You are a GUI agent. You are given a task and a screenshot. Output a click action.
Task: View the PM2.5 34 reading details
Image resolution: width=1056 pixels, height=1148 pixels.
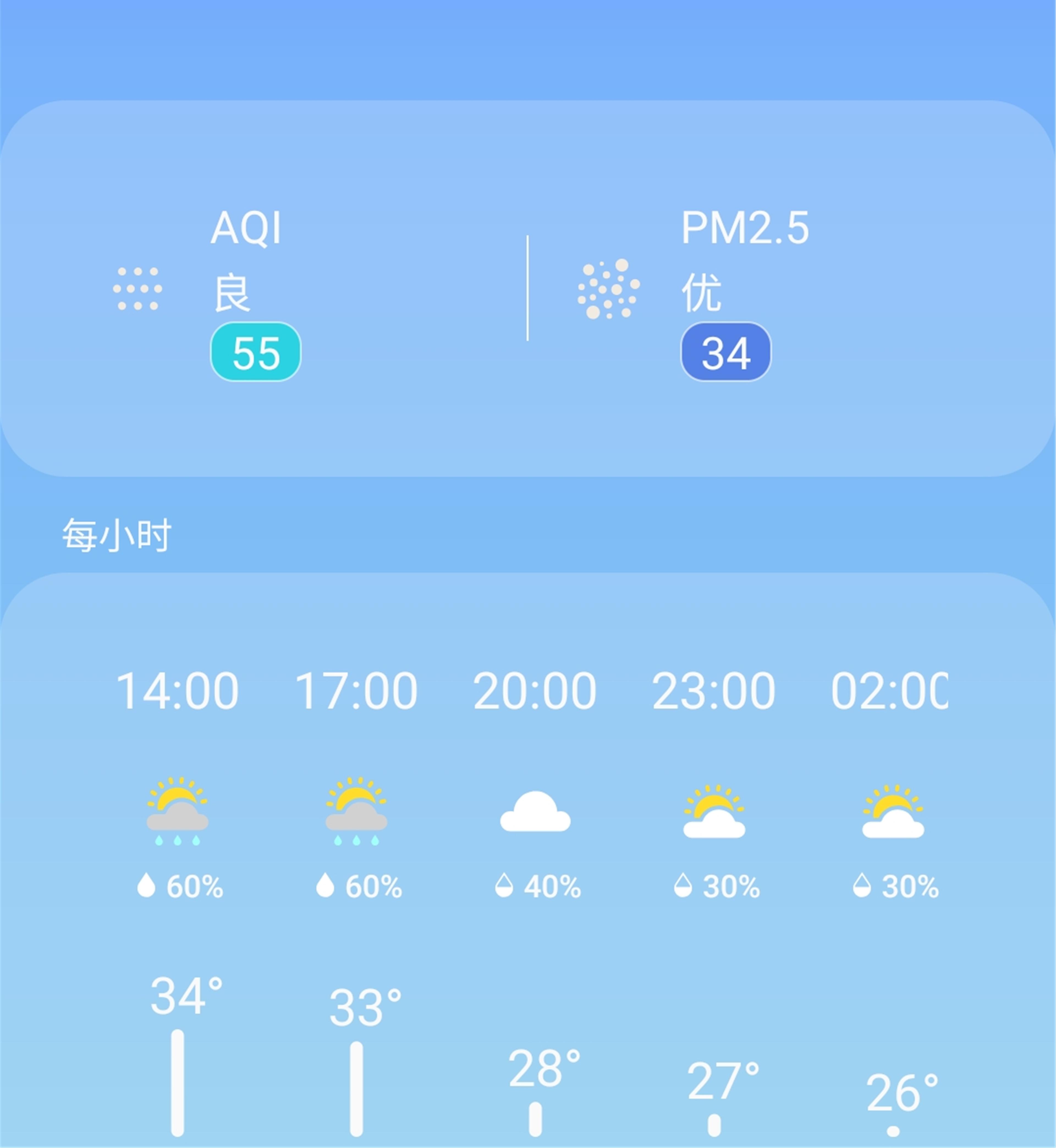(725, 352)
